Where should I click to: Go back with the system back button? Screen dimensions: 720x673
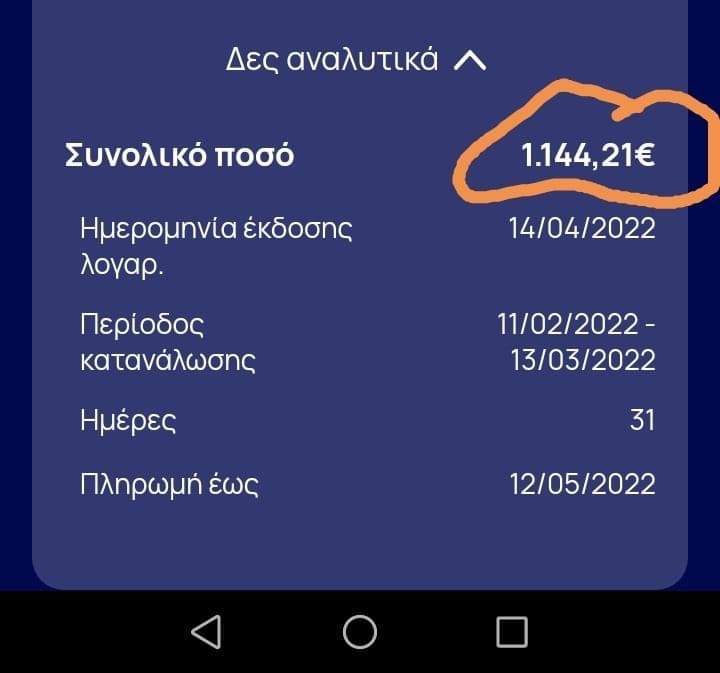pyautogui.click(x=206, y=631)
